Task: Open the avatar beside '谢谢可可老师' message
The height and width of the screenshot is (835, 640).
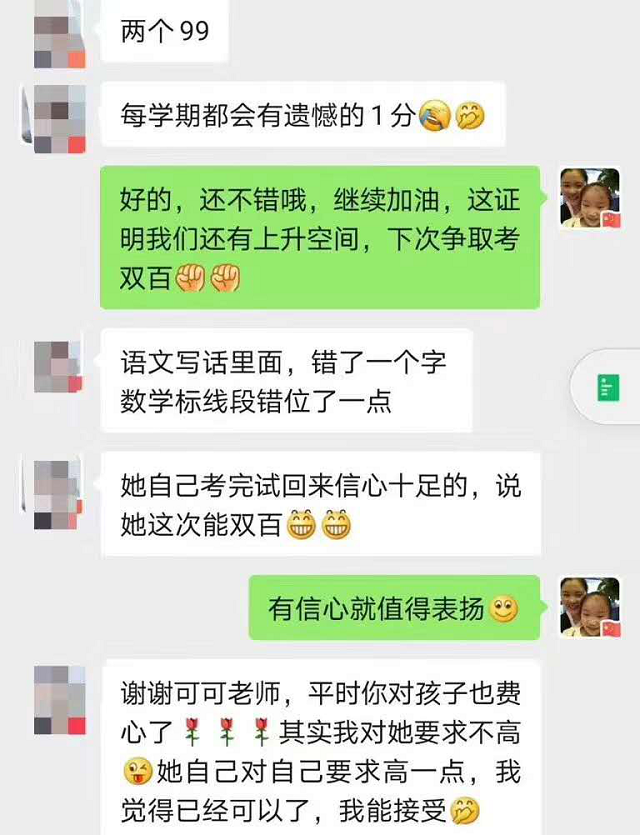Action: 60,700
